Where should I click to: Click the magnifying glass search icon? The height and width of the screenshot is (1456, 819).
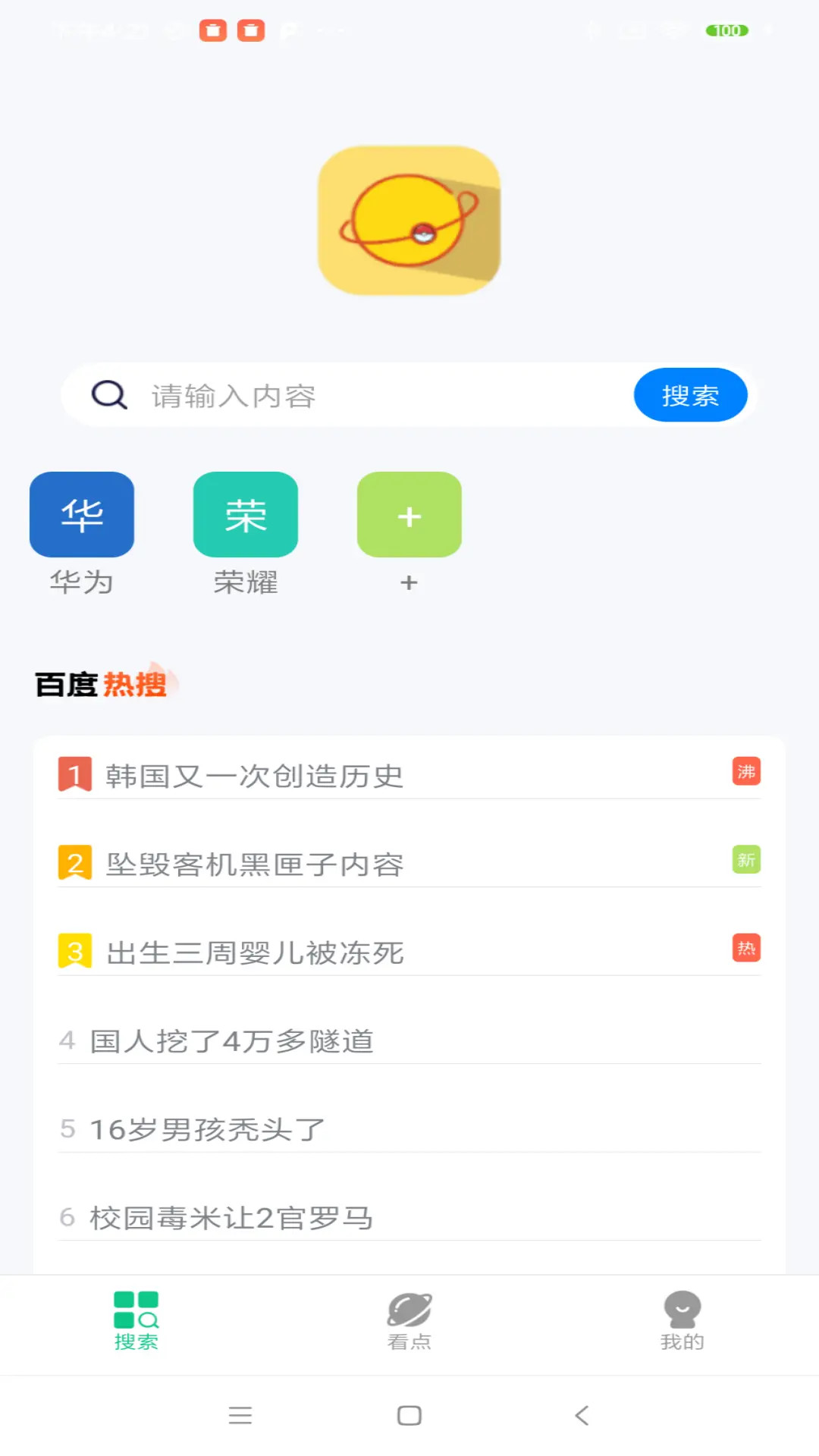(109, 394)
